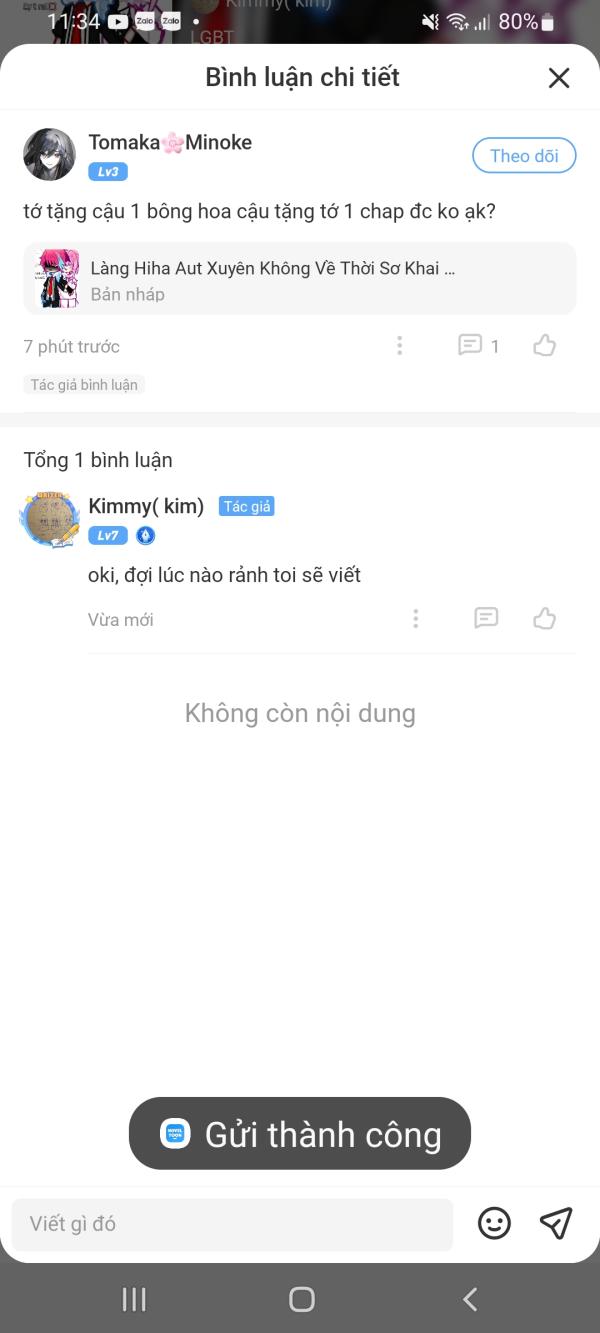The image size is (600, 1333).
Task: Close the Bình luận chi tiết panel
Action: (x=559, y=78)
